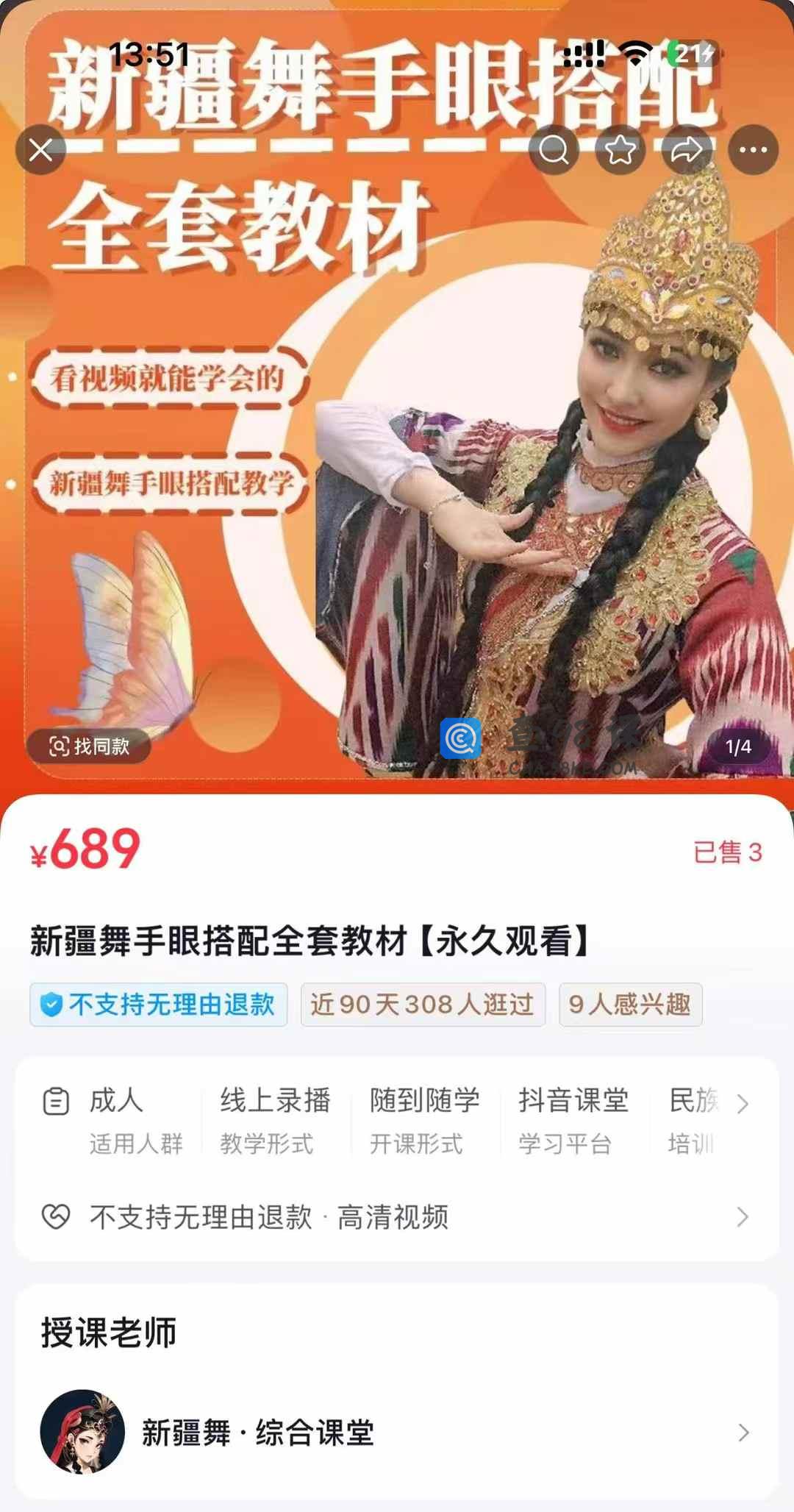
Task: Expand the course attributes row
Action: [743, 1103]
